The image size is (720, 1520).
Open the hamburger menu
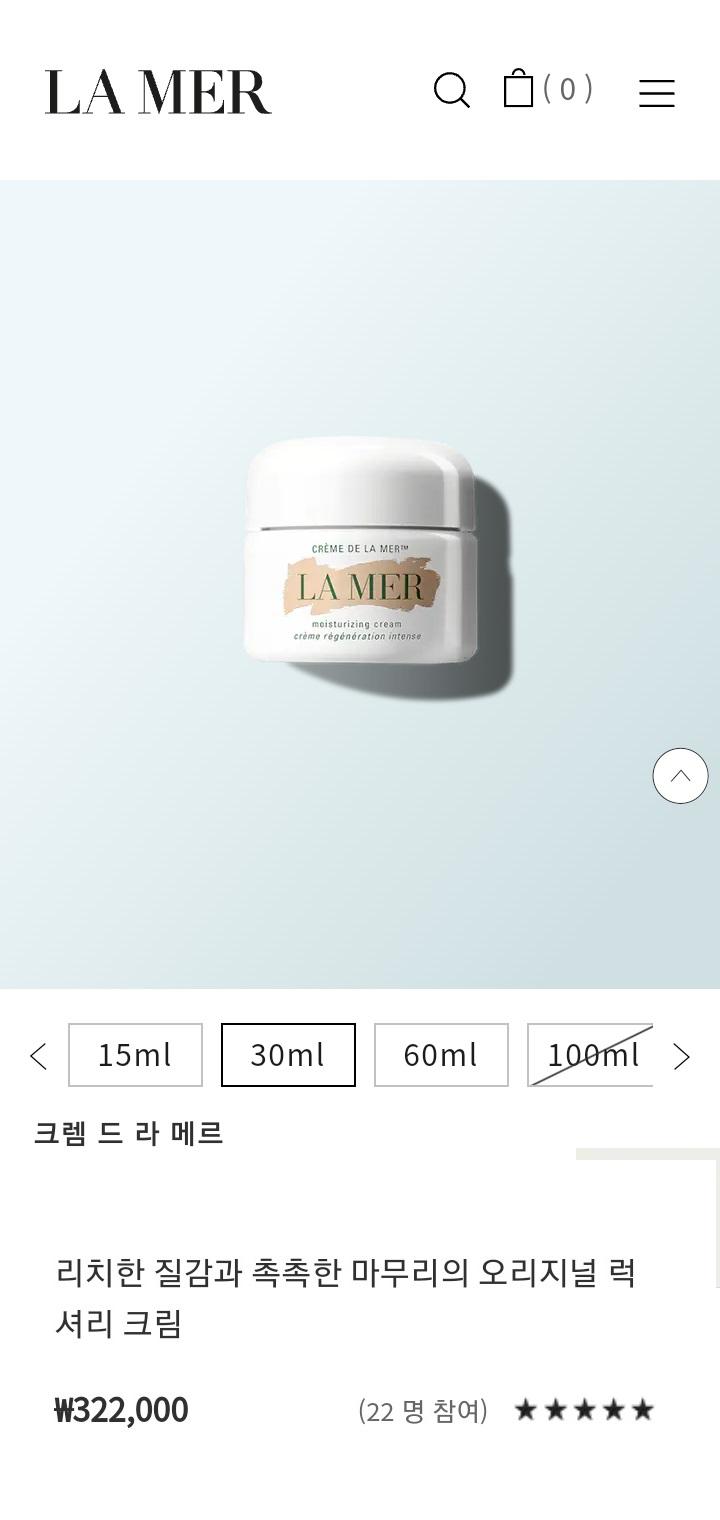pos(657,93)
